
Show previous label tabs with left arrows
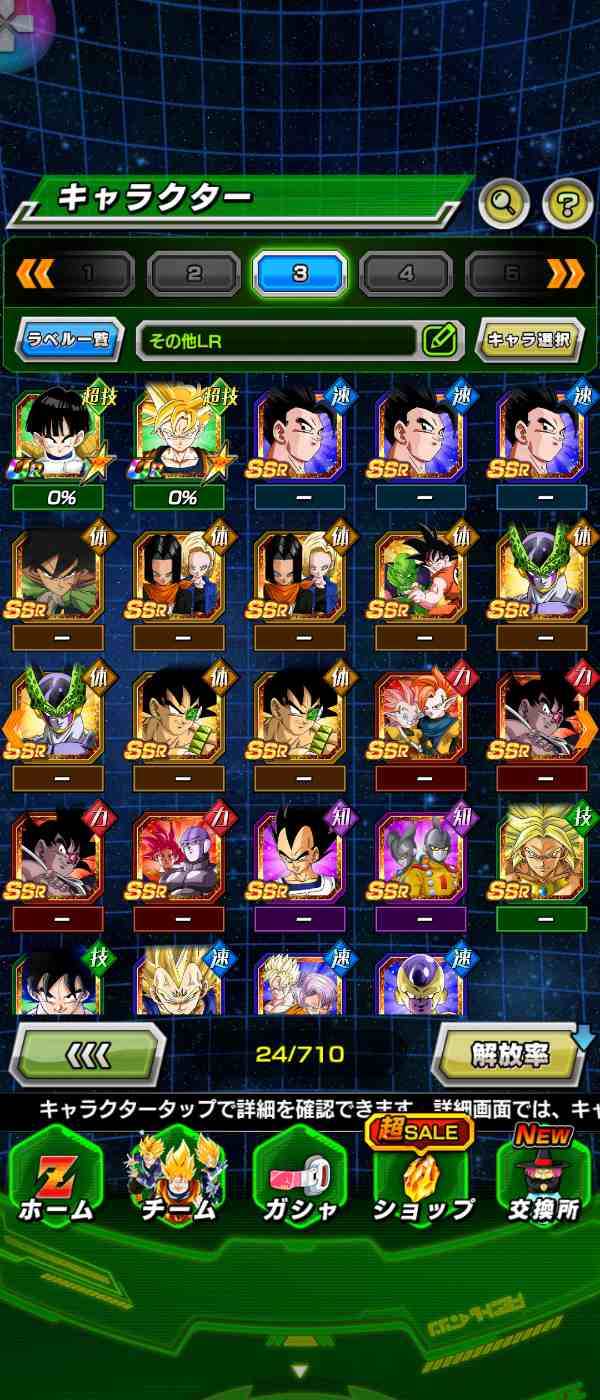pyautogui.click(x=33, y=273)
